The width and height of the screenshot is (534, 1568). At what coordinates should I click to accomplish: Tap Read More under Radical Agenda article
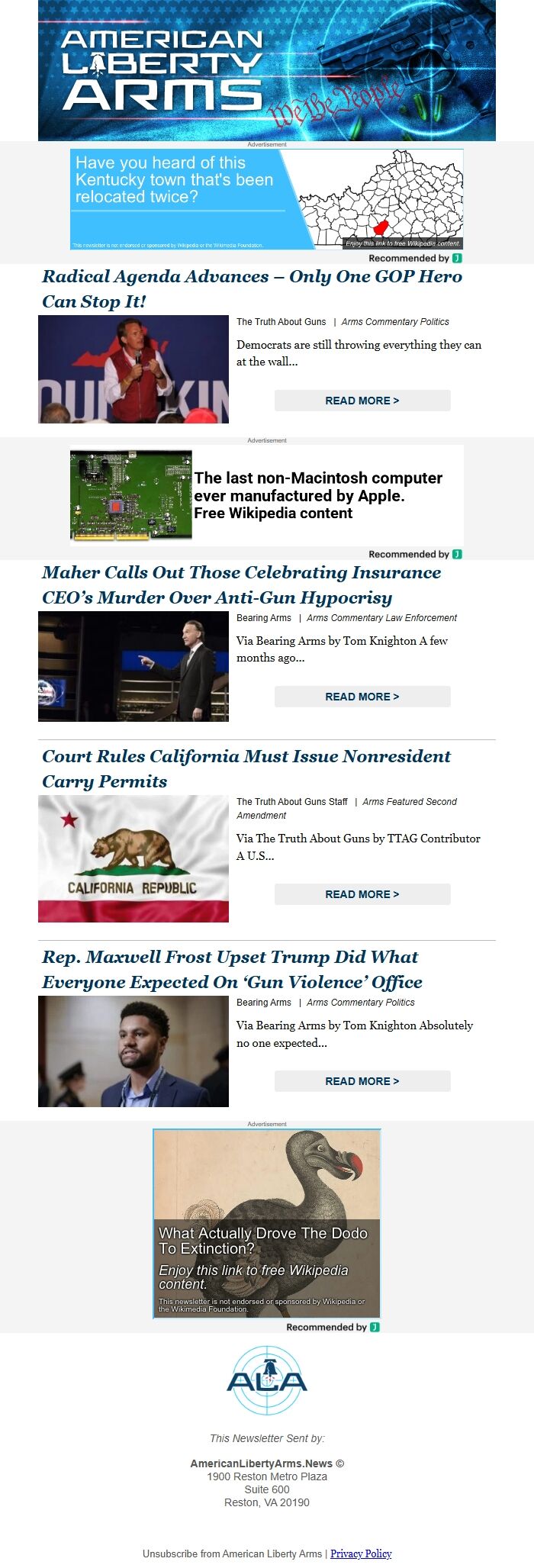coord(362,401)
